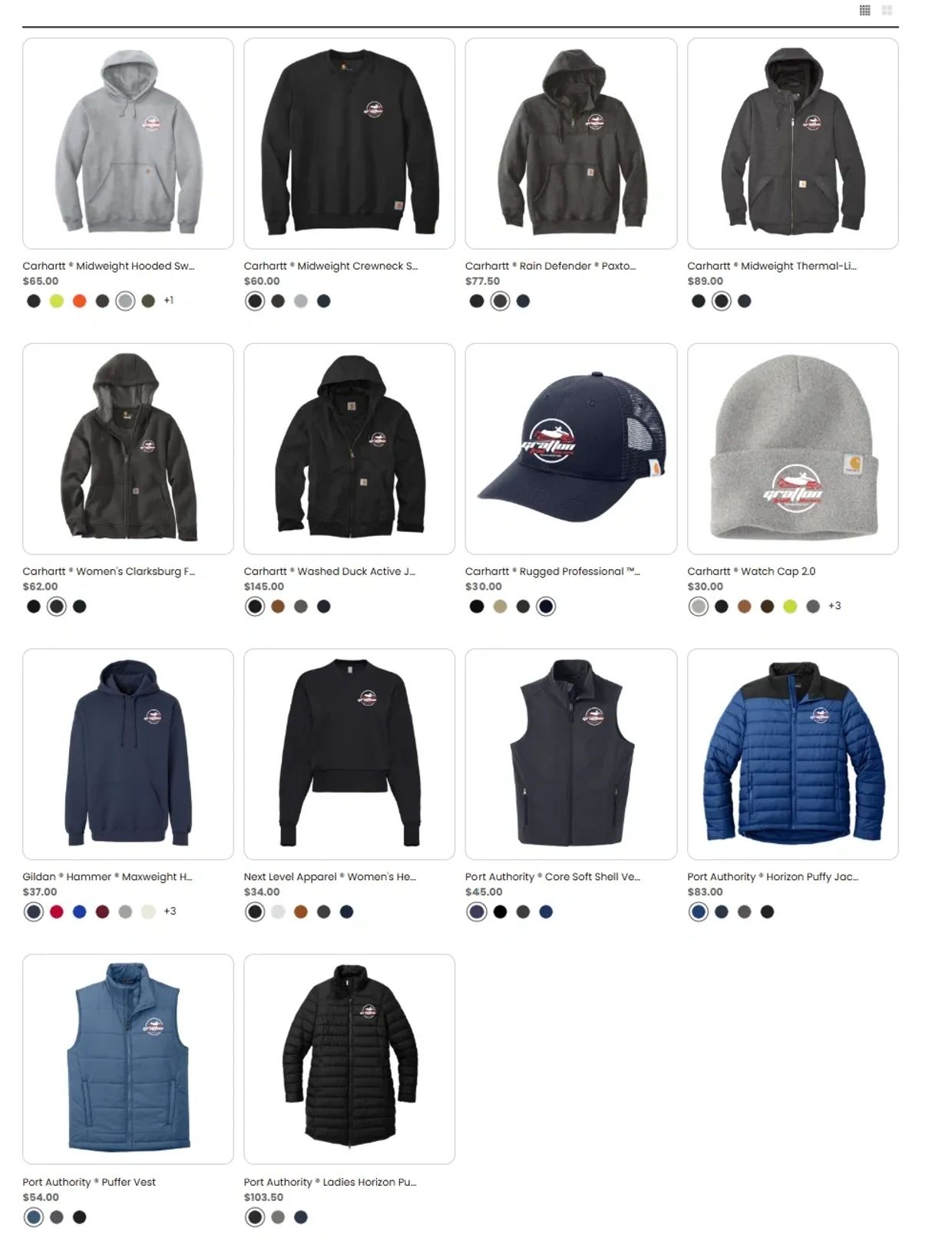Open Carhartt Midweight Hooded Sweatshirt product

pyautogui.click(x=108, y=266)
